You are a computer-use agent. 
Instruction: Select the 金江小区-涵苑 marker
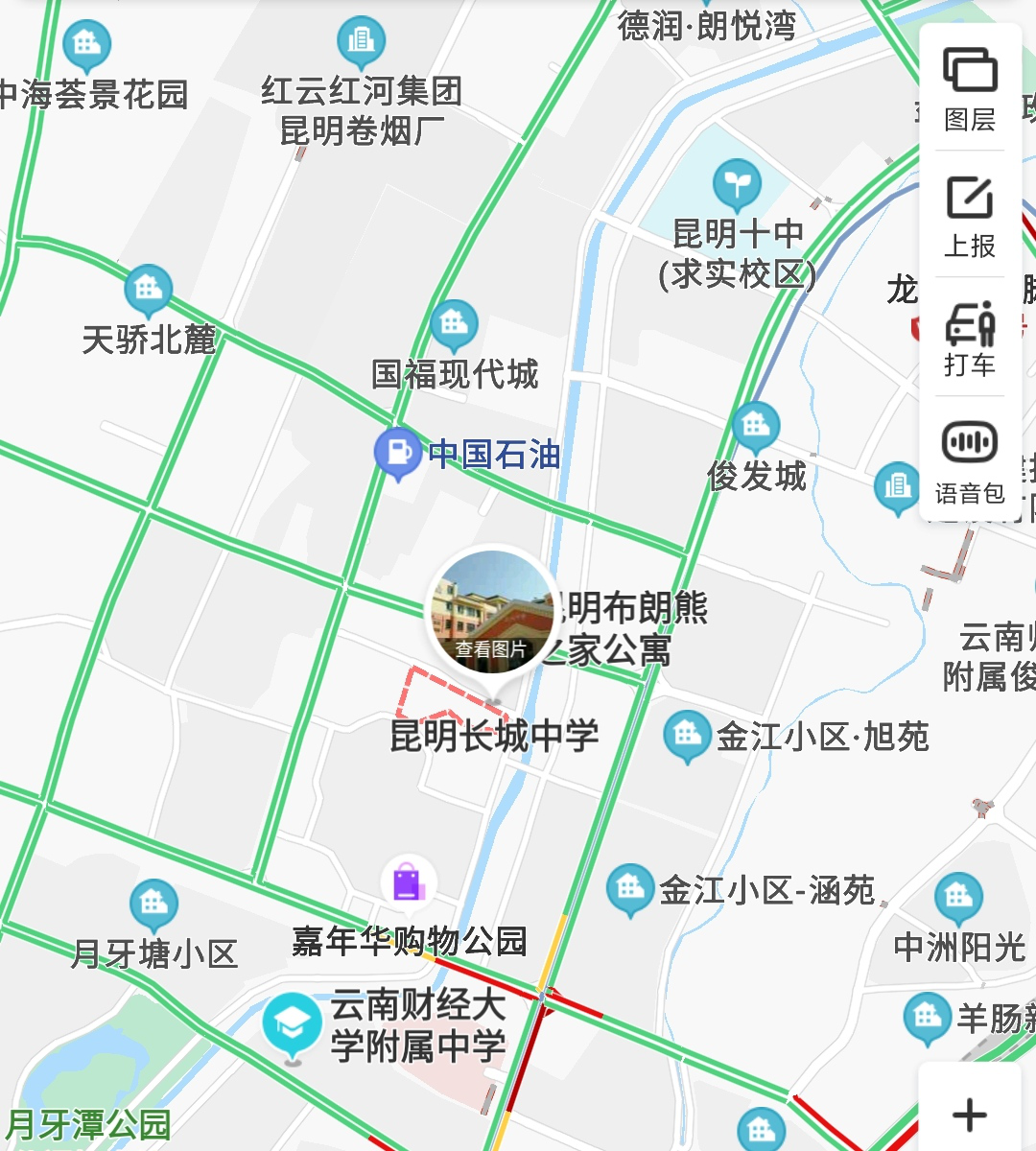click(629, 889)
